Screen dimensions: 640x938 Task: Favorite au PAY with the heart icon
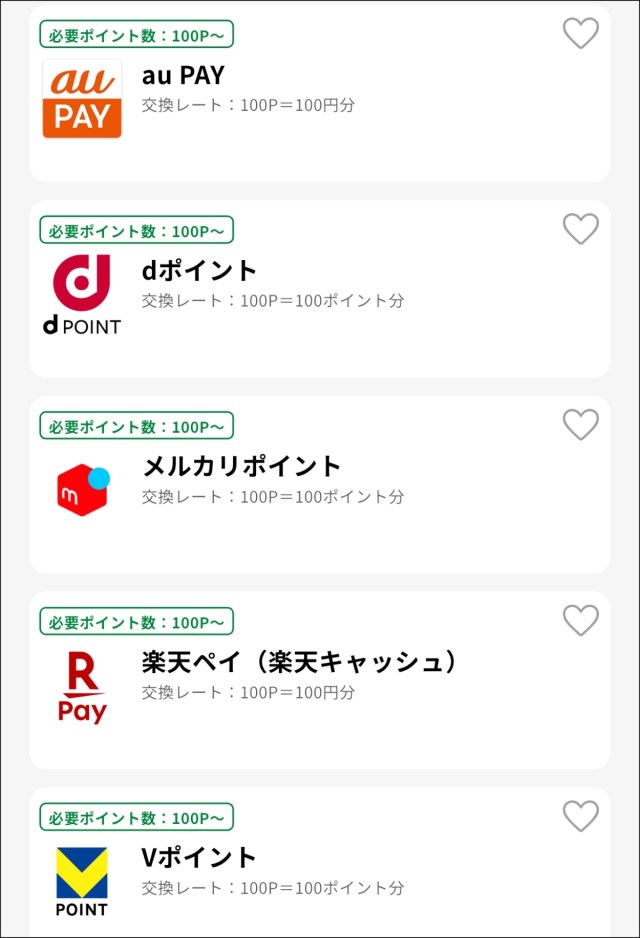click(580, 33)
